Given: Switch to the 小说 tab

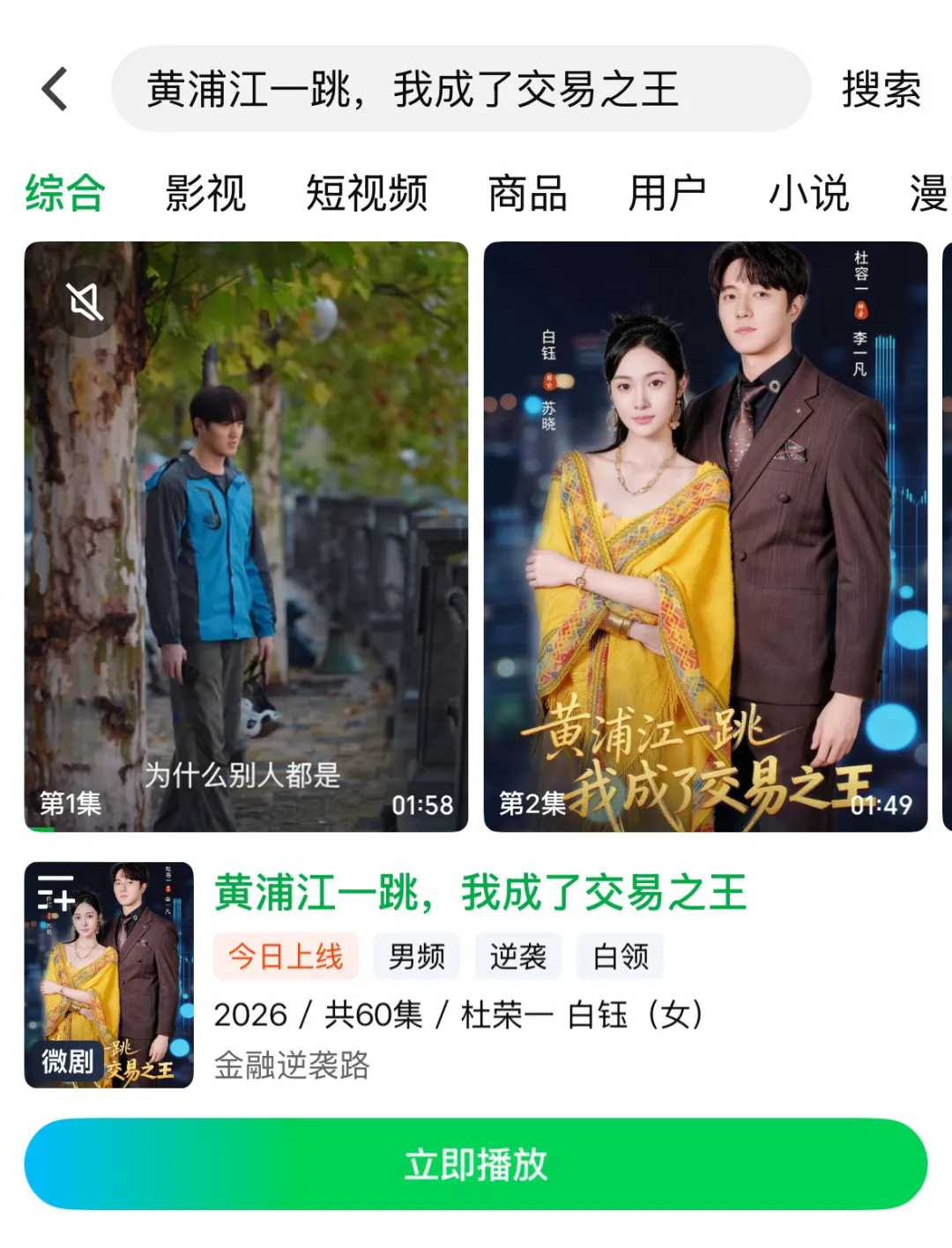Looking at the screenshot, I should pyautogui.click(x=808, y=193).
